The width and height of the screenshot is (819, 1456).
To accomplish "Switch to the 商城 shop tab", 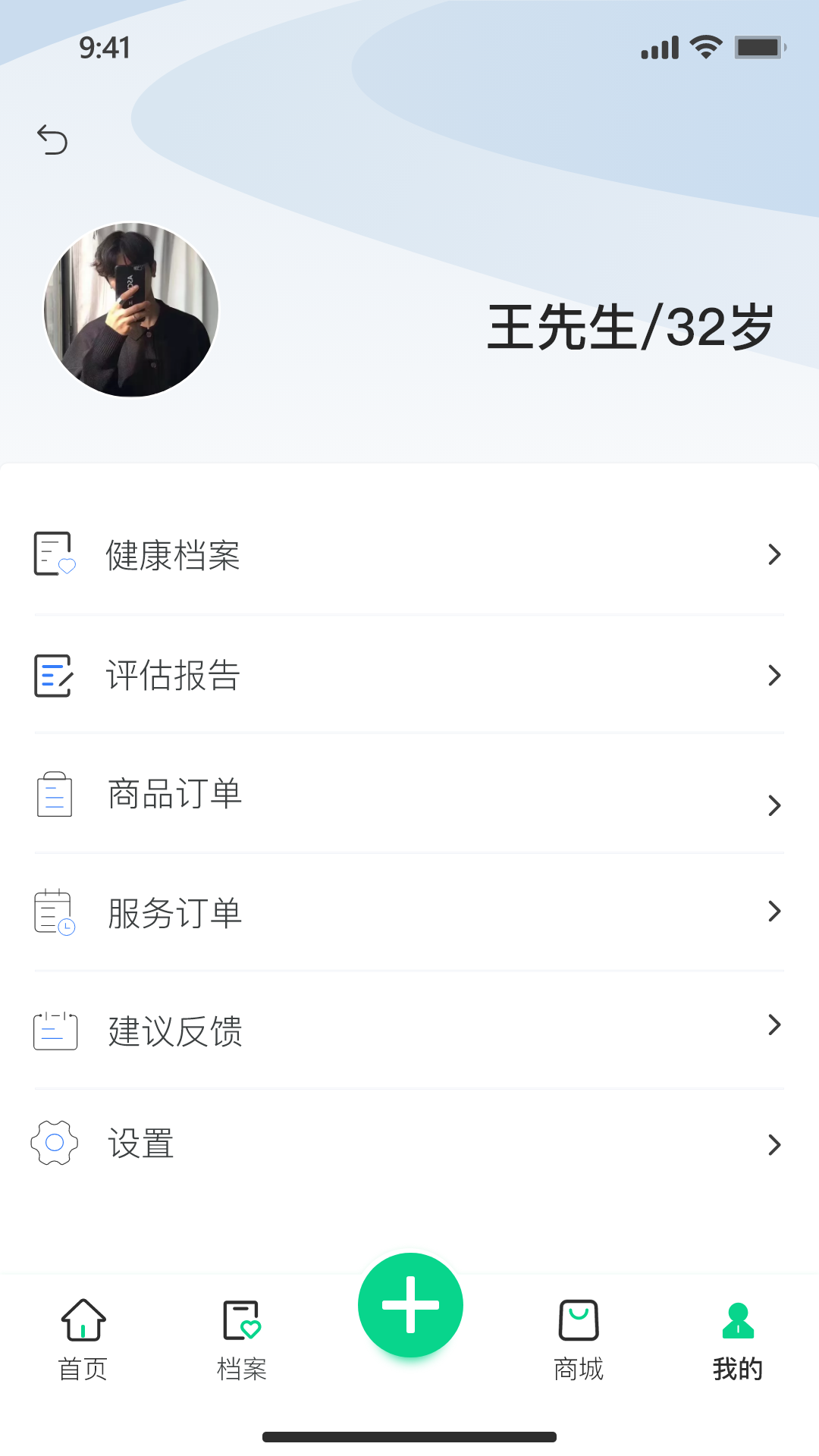I will [579, 1338].
